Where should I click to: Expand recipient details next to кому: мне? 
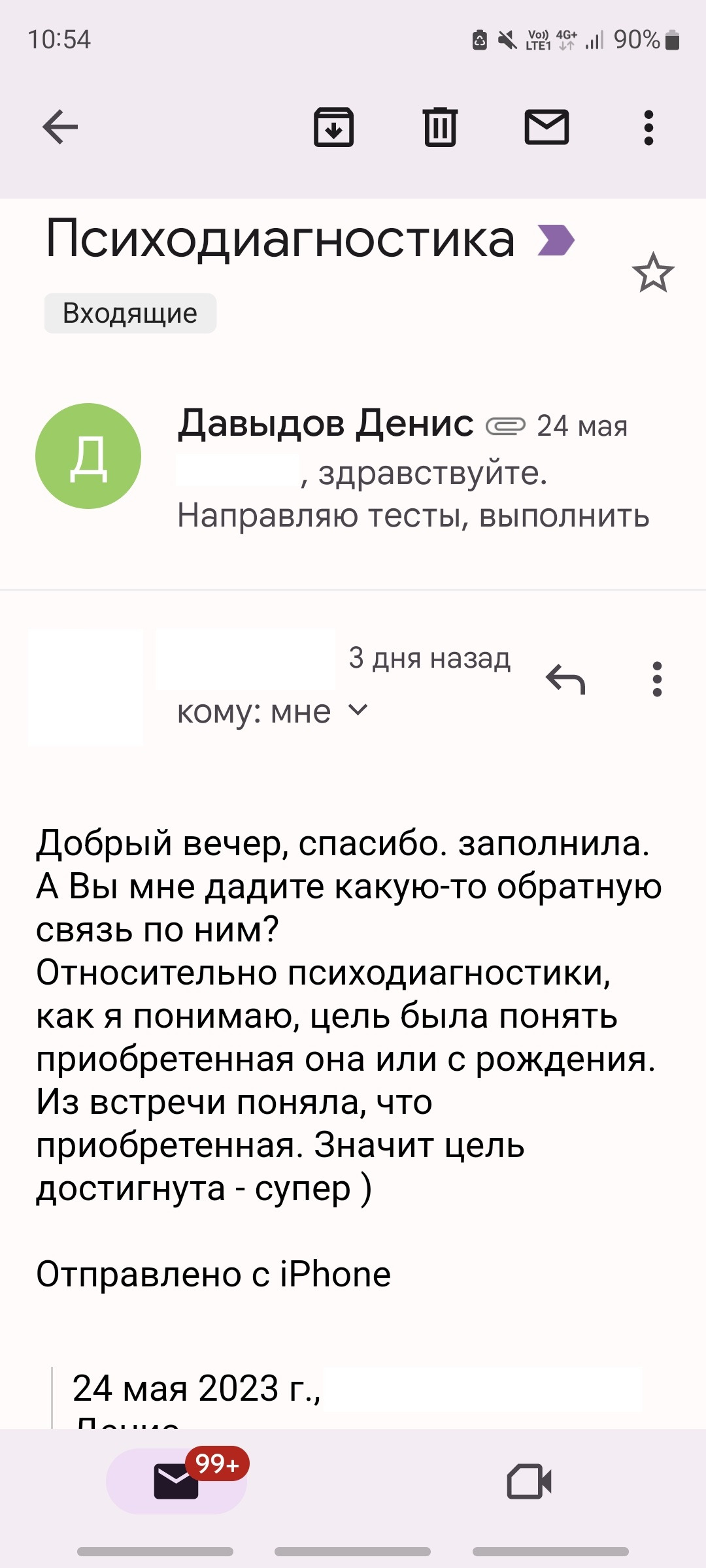358,710
